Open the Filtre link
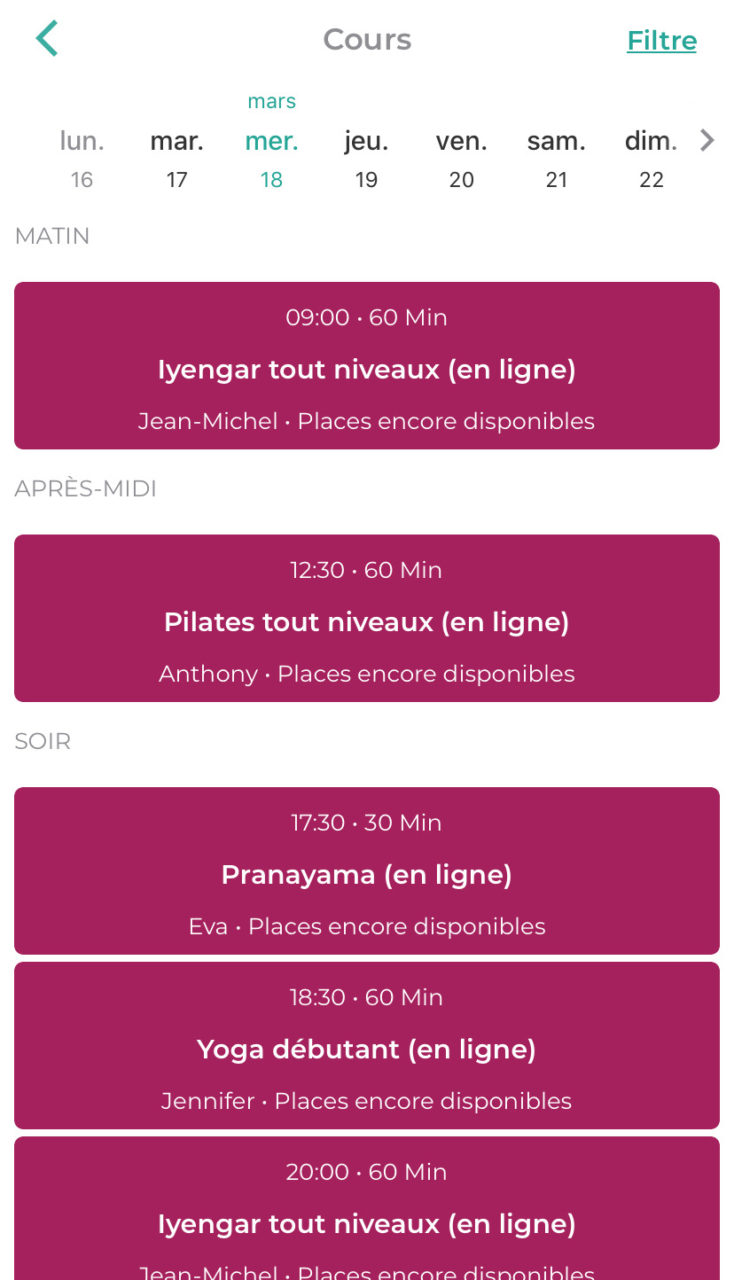Image resolution: width=734 pixels, height=1280 pixels. click(x=661, y=40)
